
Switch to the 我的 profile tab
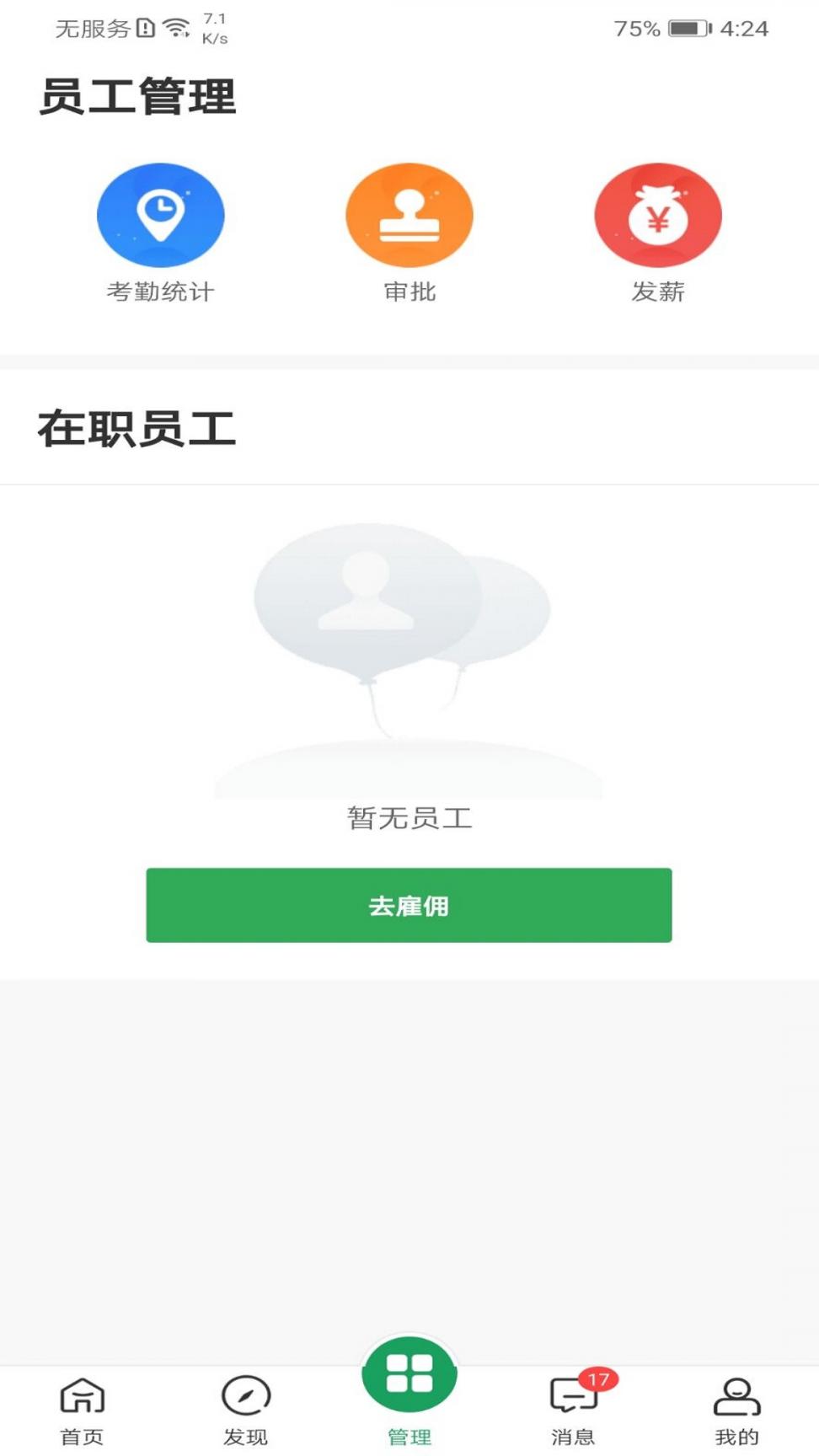click(x=736, y=1410)
